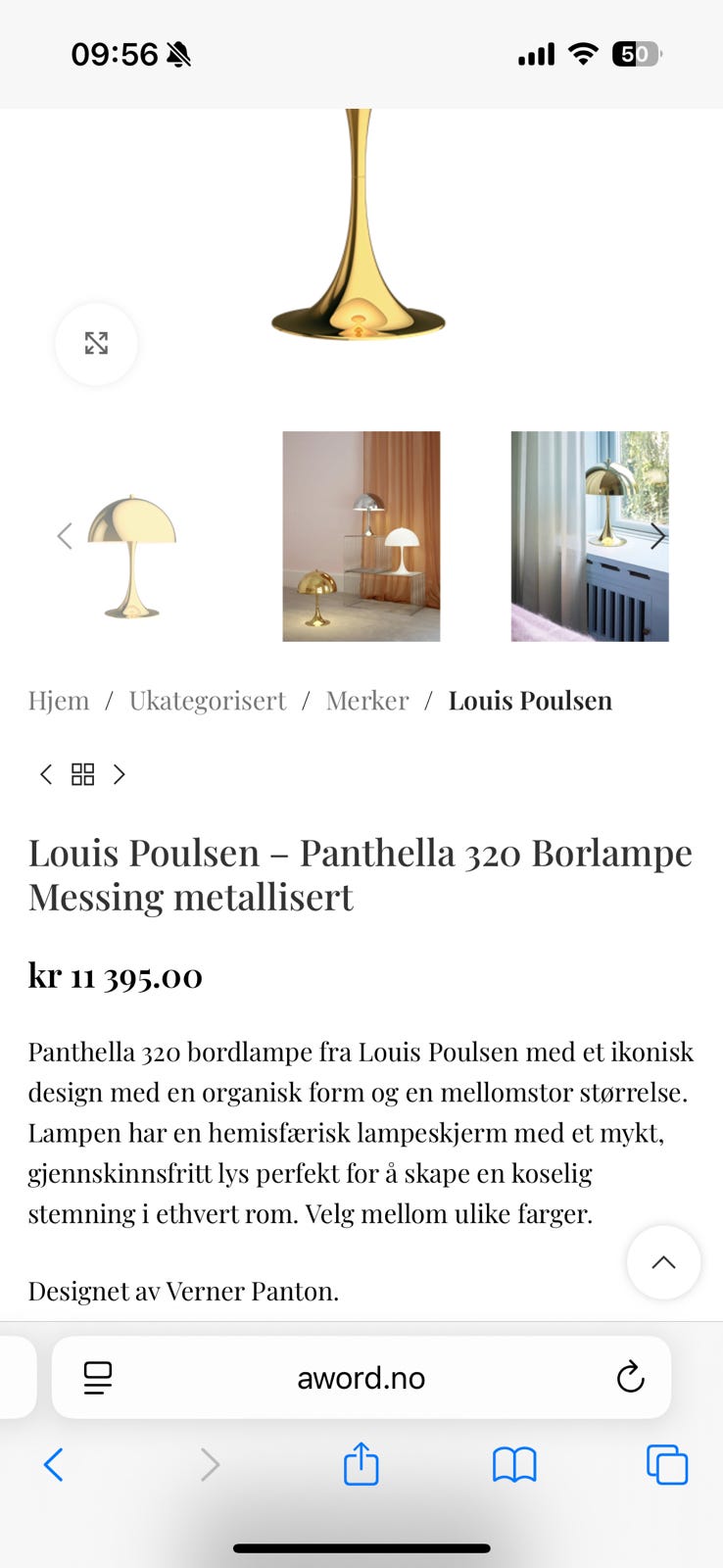The width and height of the screenshot is (723, 1568).
Task: Tap the aword.no address bar
Action: click(361, 1377)
